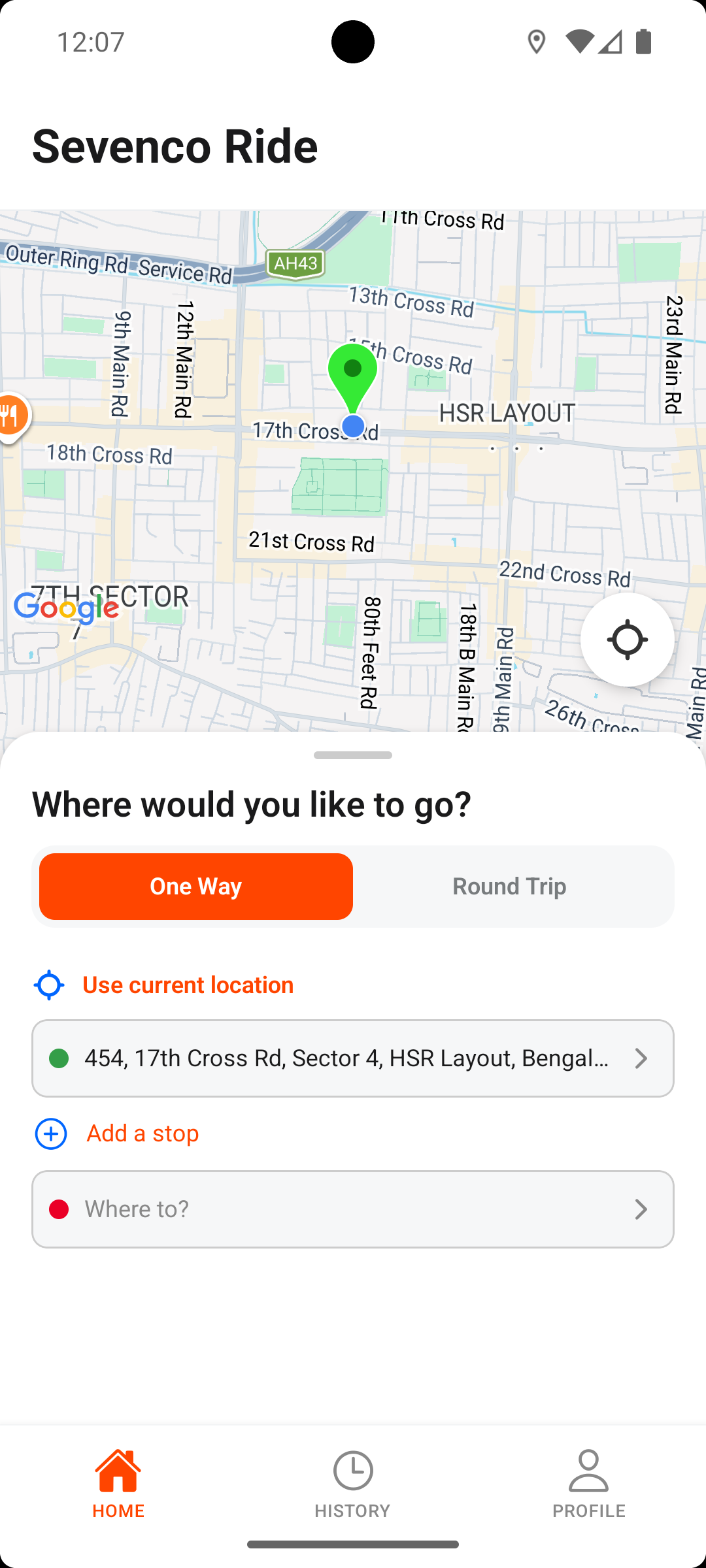Screen dimensions: 706x1568
Task: Select the Round Trip option
Action: (x=509, y=886)
